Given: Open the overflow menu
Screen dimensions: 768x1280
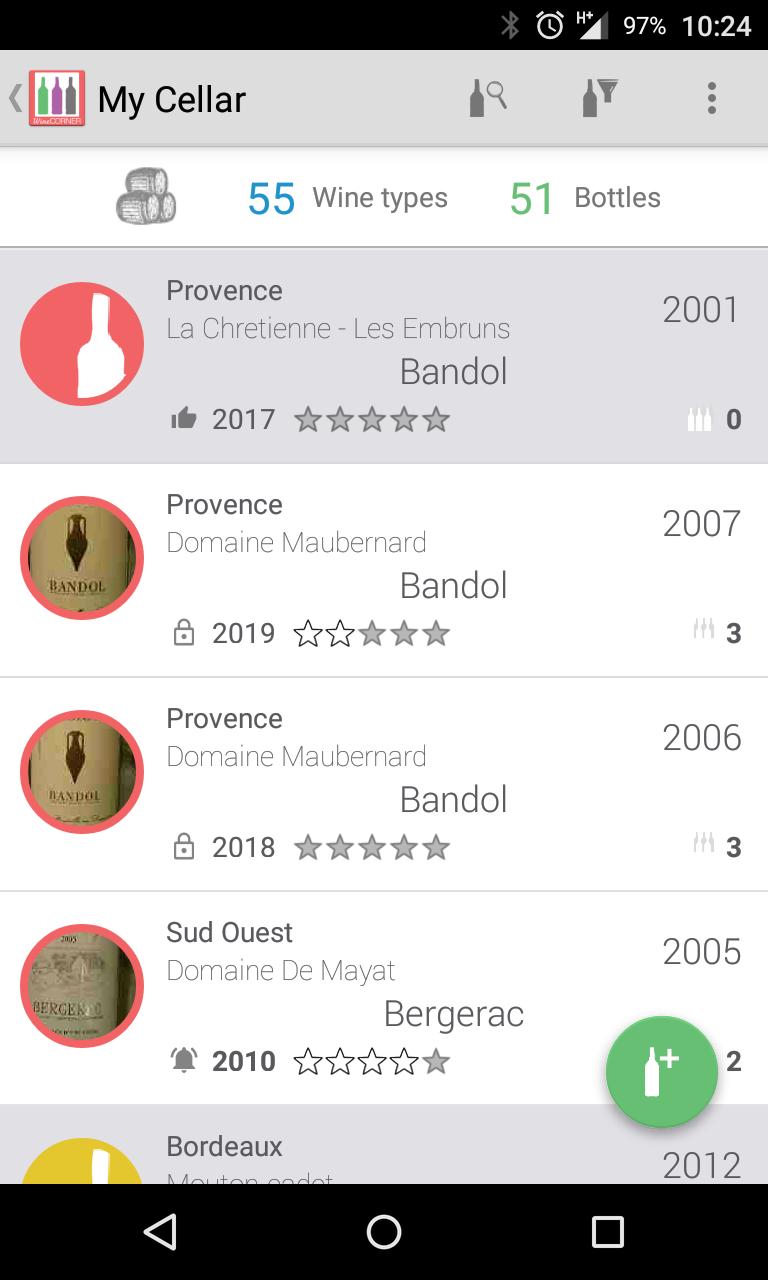Looking at the screenshot, I should coord(712,98).
